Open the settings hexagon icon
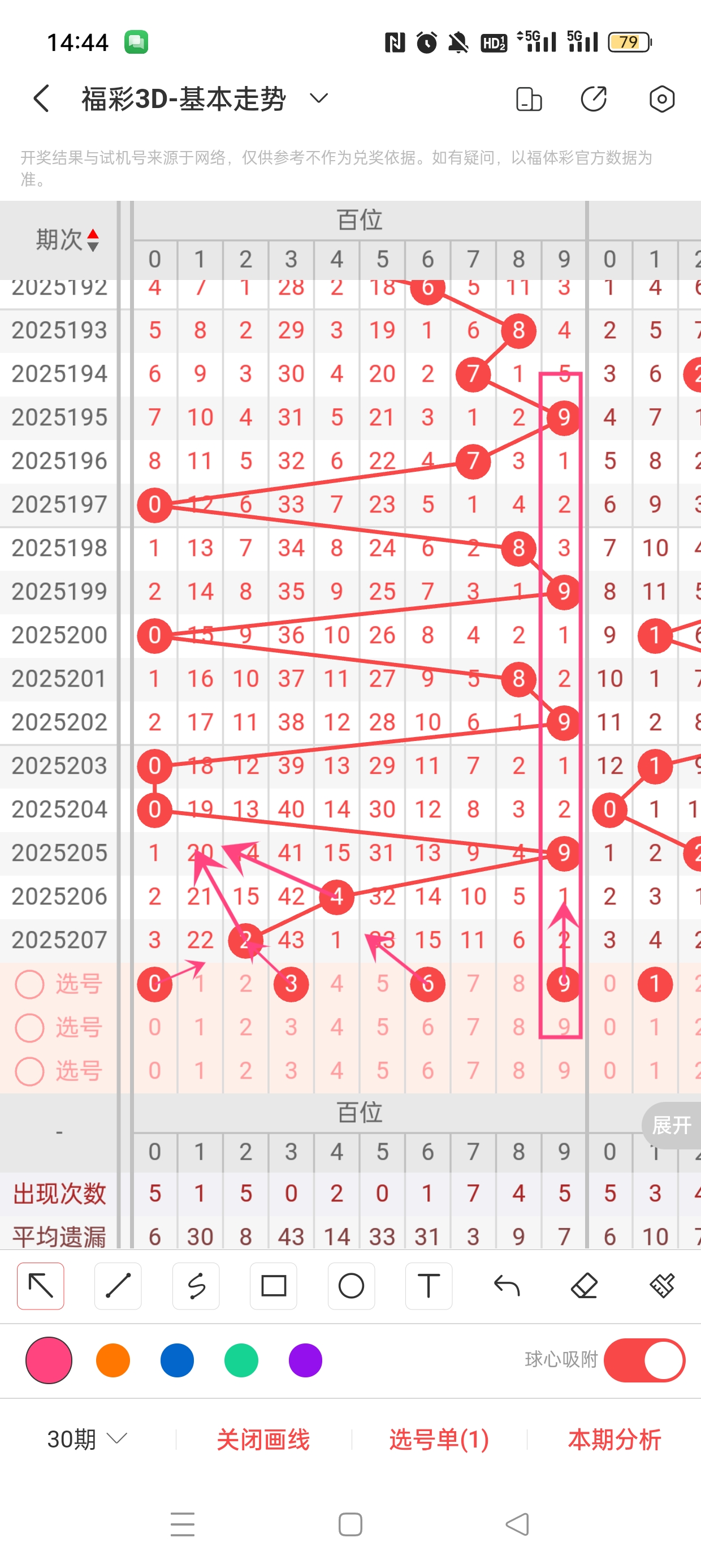The height and width of the screenshot is (1568, 701). pos(661,98)
